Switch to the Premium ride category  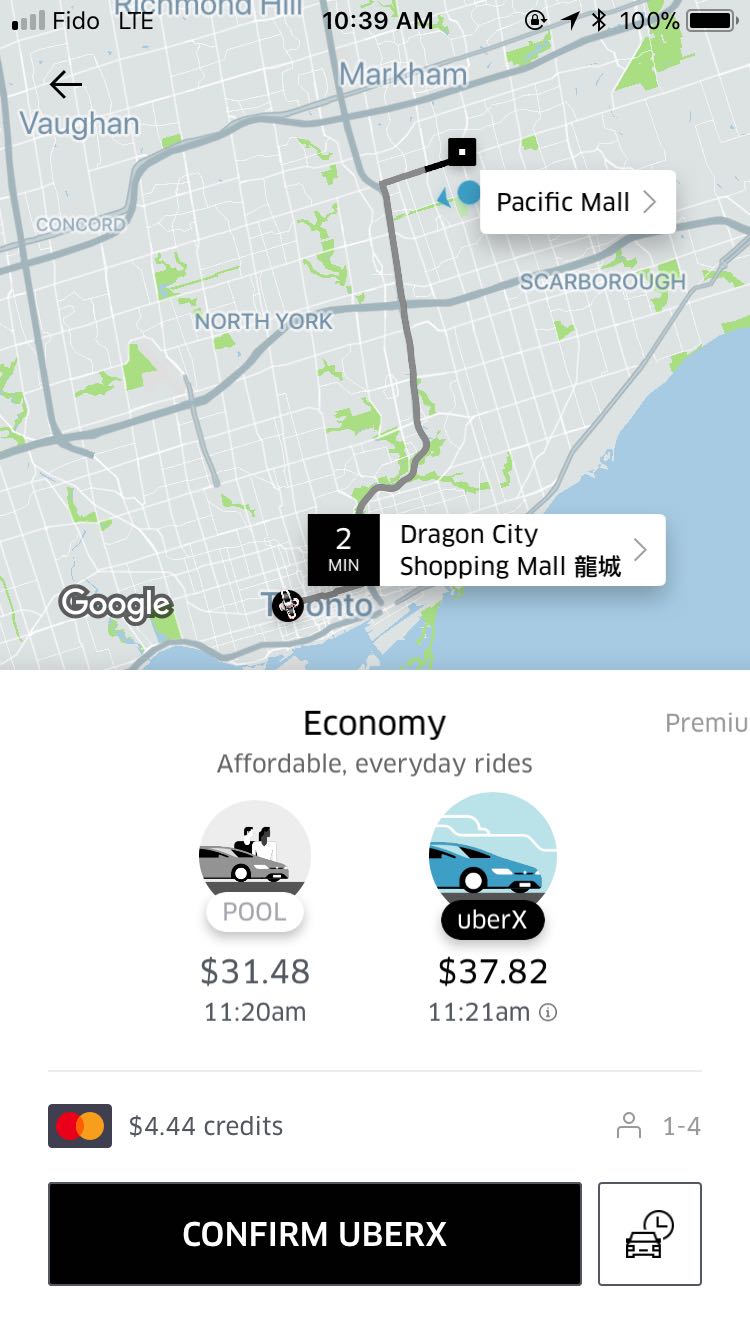click(x=706, y=723)
